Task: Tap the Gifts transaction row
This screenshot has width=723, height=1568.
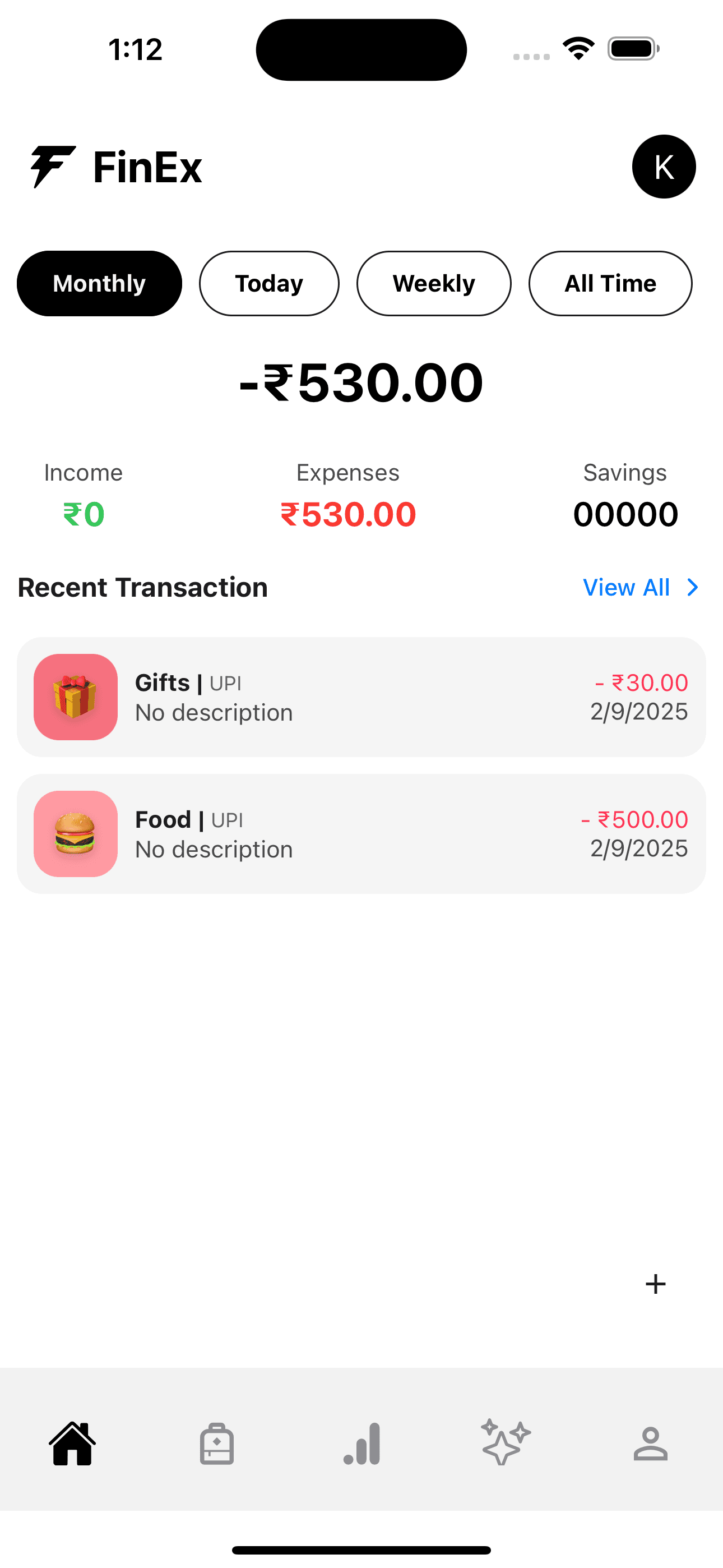Action: point(361,697)
